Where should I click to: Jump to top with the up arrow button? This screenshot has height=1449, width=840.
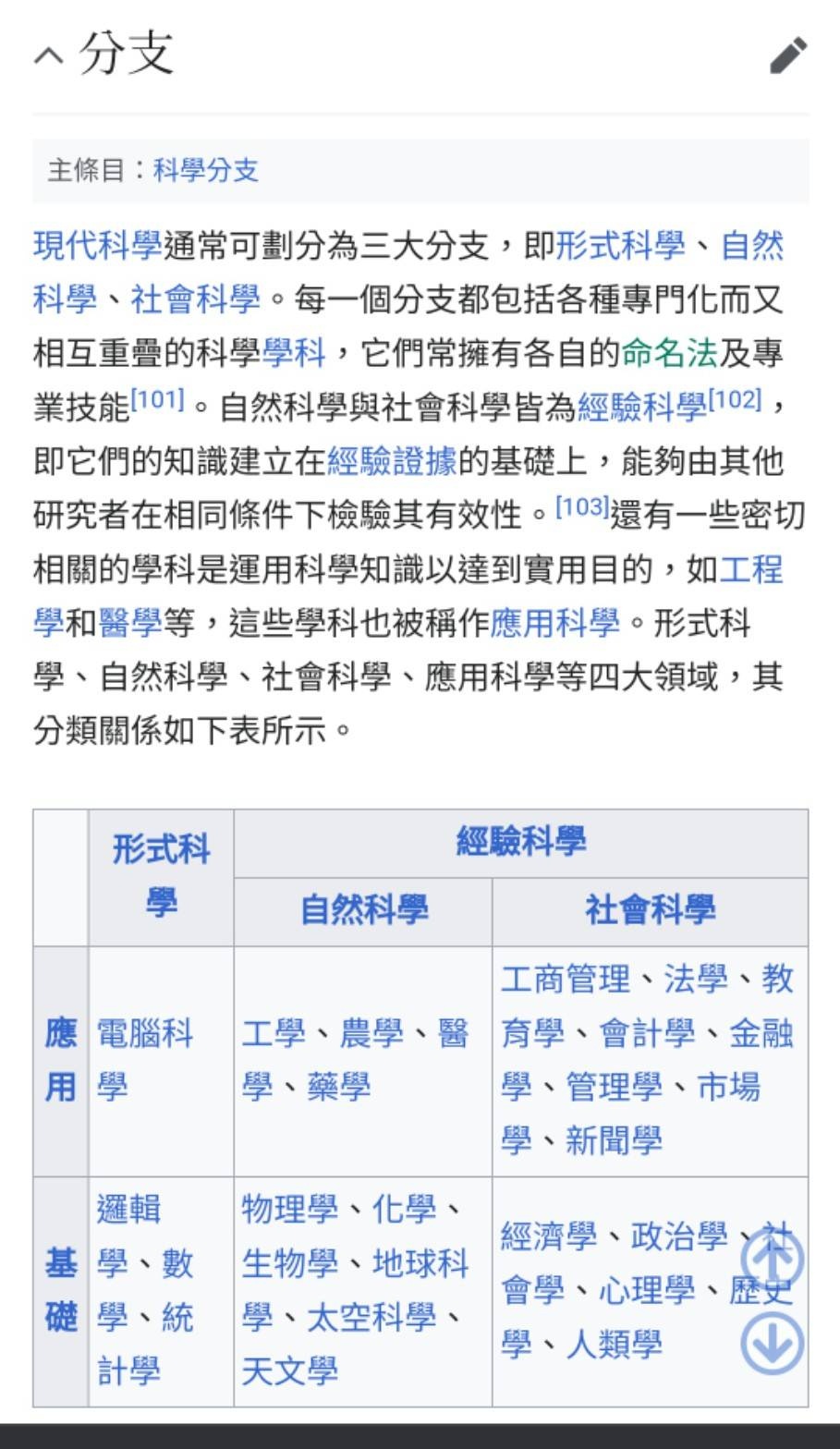(x=773, y=1259)
